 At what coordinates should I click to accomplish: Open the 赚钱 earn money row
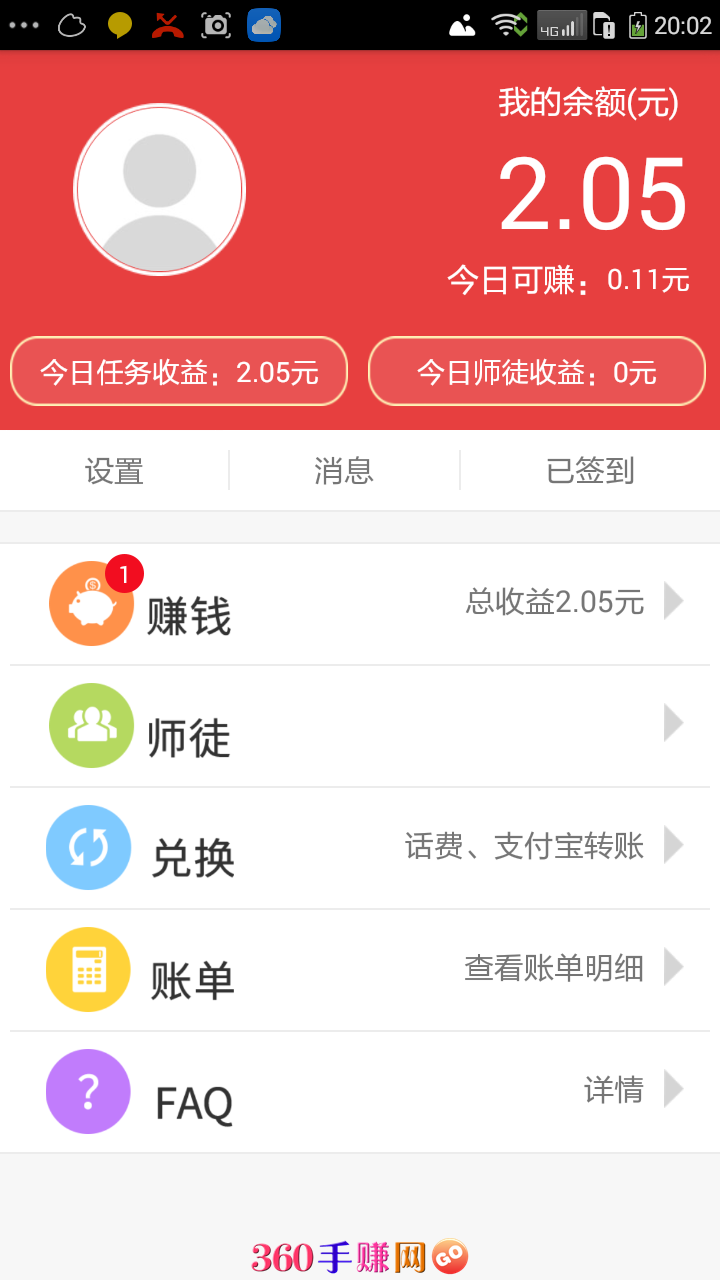(x=360, y=604)
